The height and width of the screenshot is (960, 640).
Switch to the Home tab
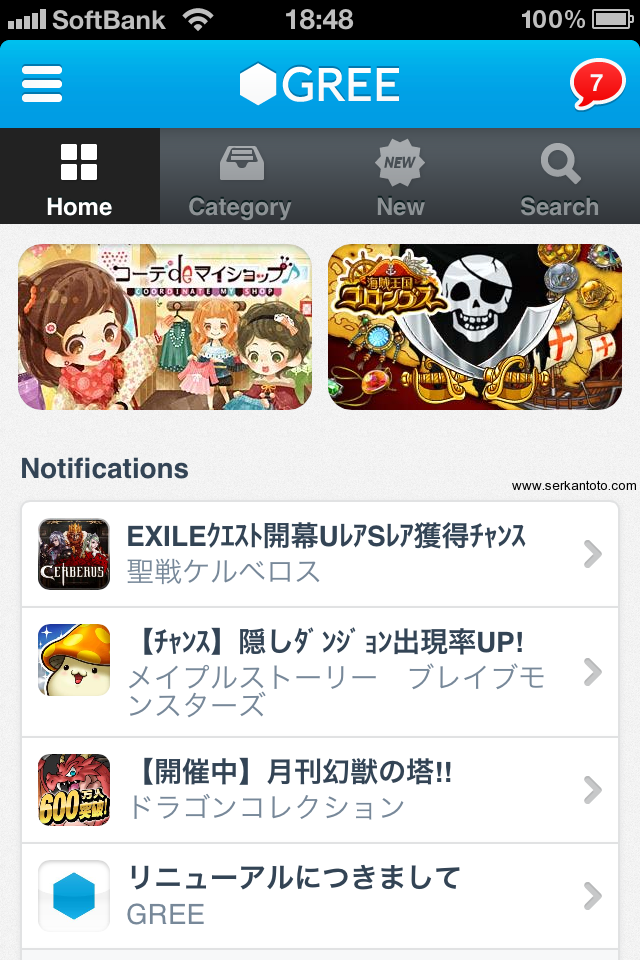click(79, 177)
